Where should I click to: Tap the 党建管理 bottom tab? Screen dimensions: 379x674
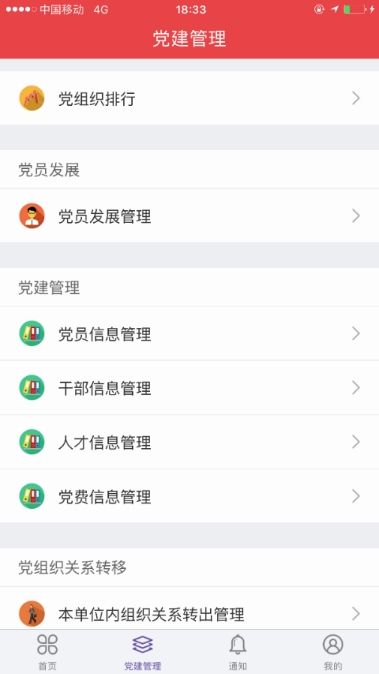point(142,652)
